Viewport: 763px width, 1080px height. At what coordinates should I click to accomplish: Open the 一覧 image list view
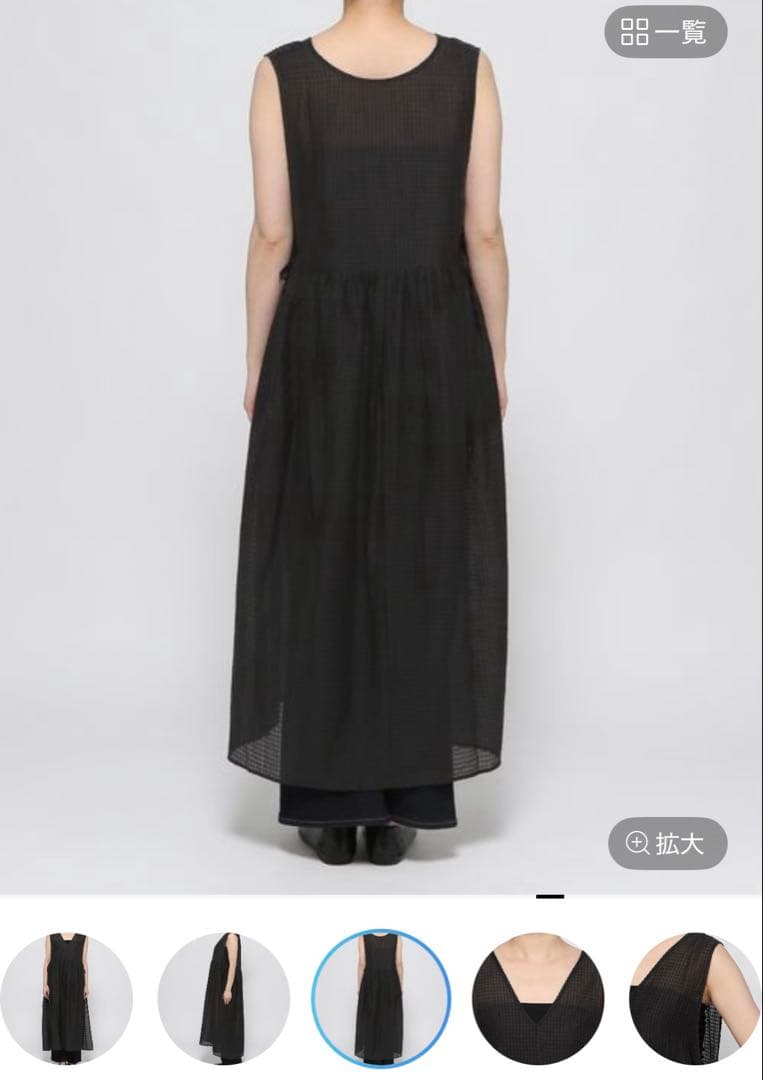click(x=665, y=32)
